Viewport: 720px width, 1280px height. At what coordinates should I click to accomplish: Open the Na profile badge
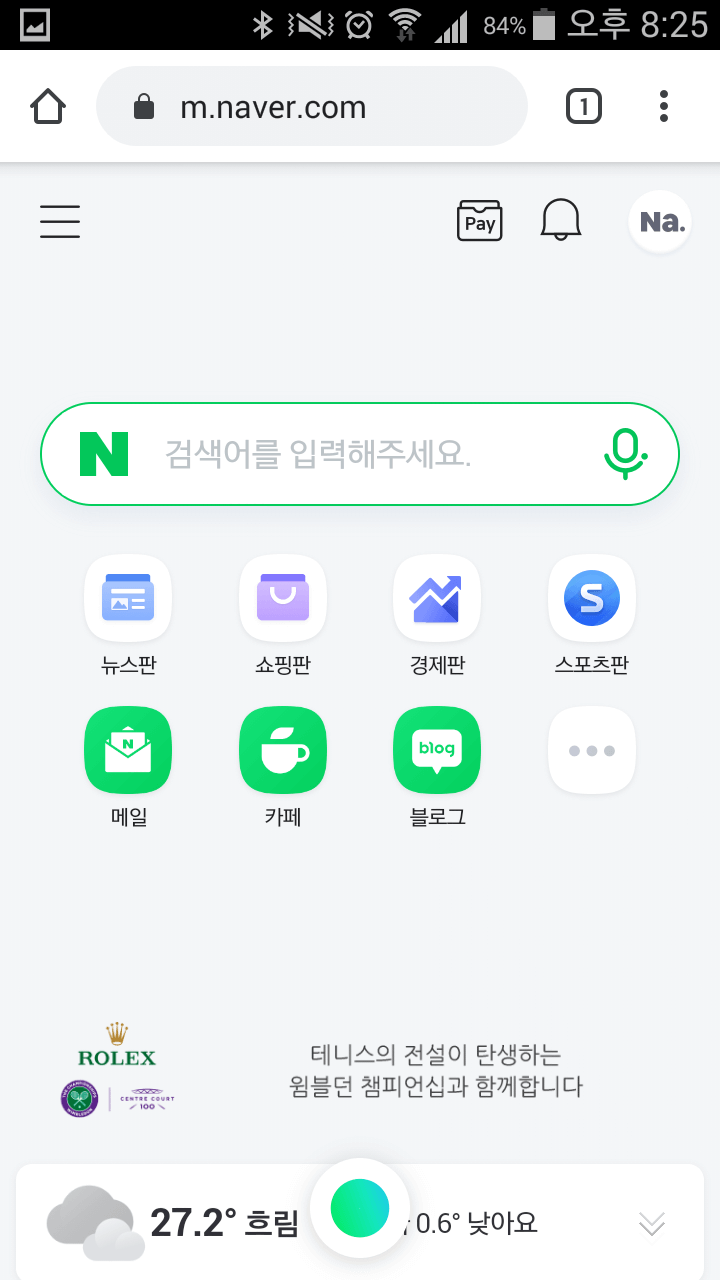click(659, 221)
